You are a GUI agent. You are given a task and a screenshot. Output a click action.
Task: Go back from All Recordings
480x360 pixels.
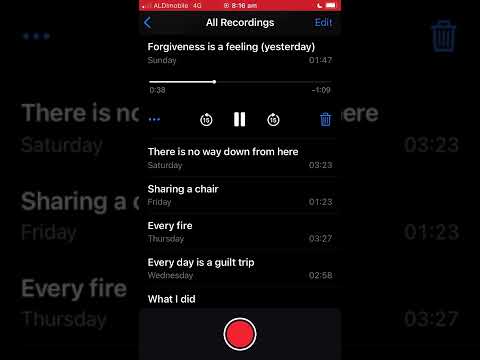pyautogui.click(x=148, y=23)
